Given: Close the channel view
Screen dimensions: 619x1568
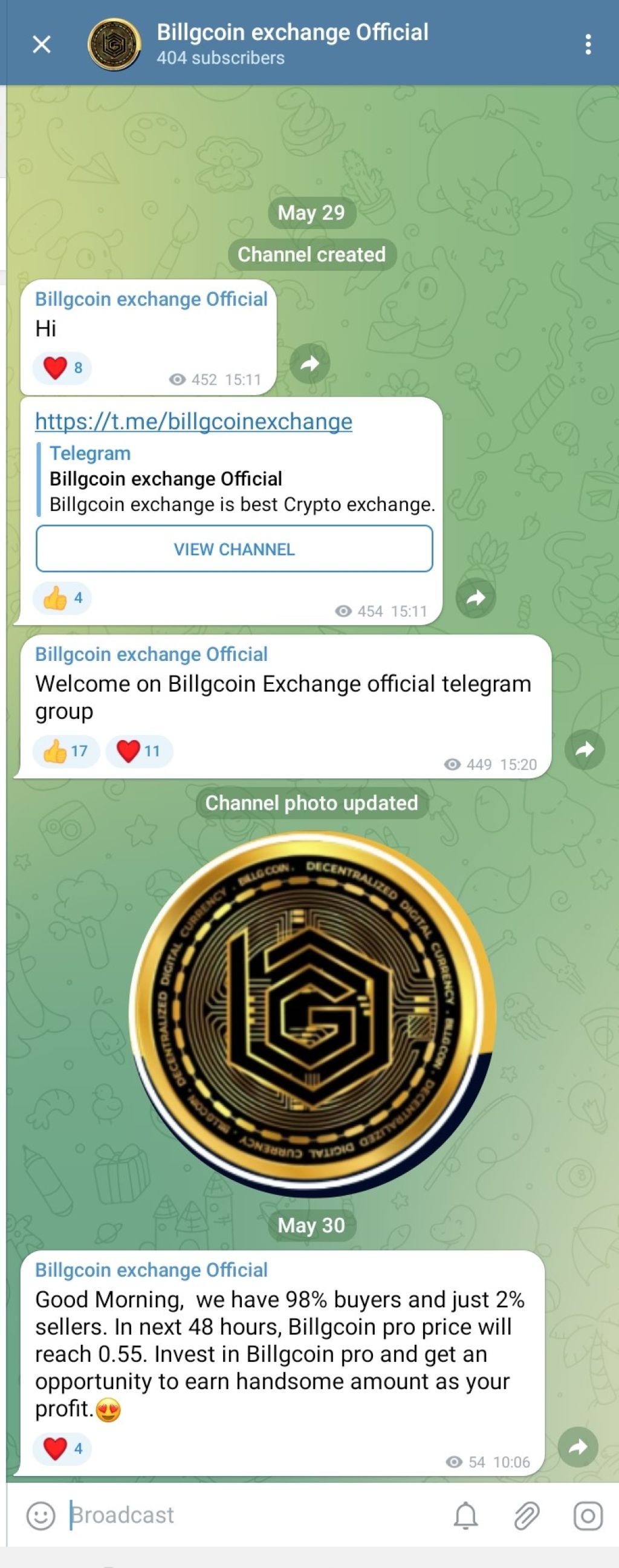Looking at the screenshot, I should pyautogui.click(x=41, y=44).
